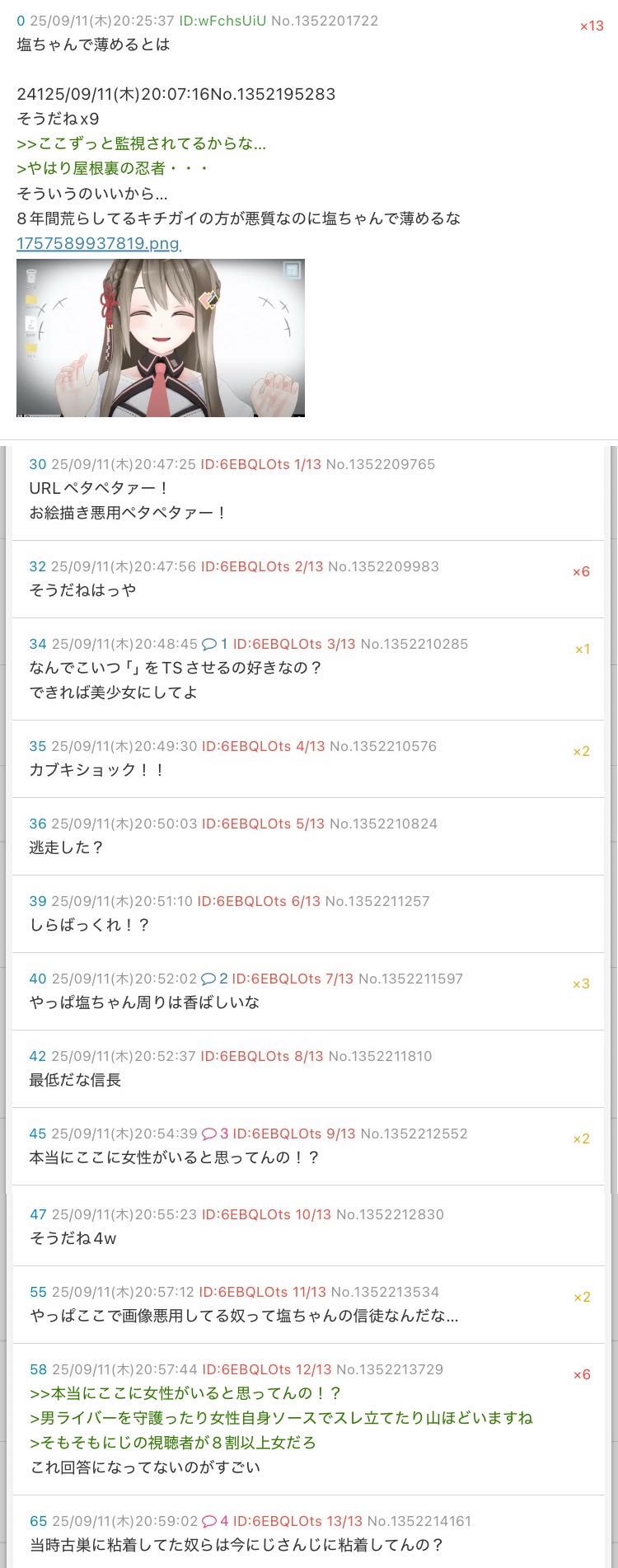Show the 3 replies to post 45
This screenshot has height=1568, width=618.
(215, 1134)
